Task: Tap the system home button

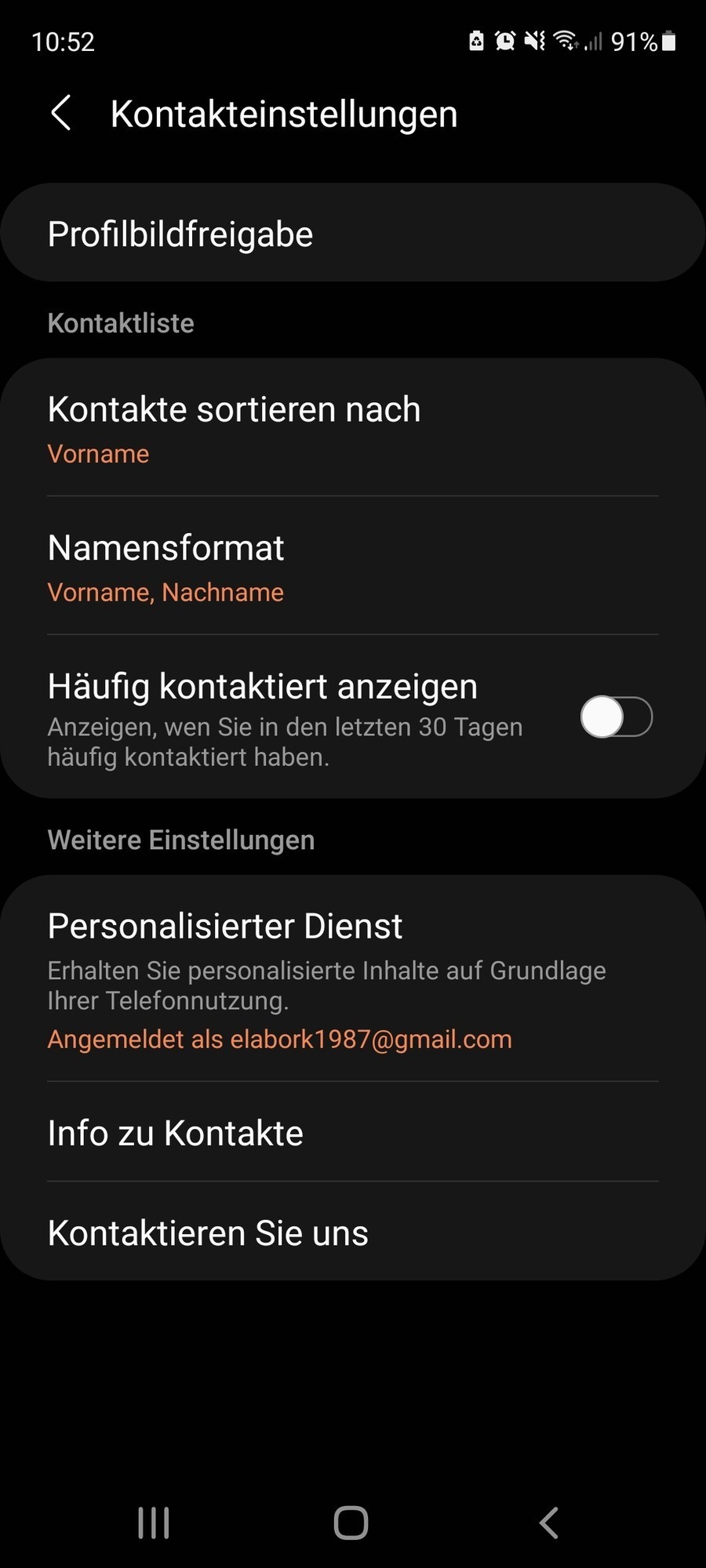Action: tap(351, 1523)
